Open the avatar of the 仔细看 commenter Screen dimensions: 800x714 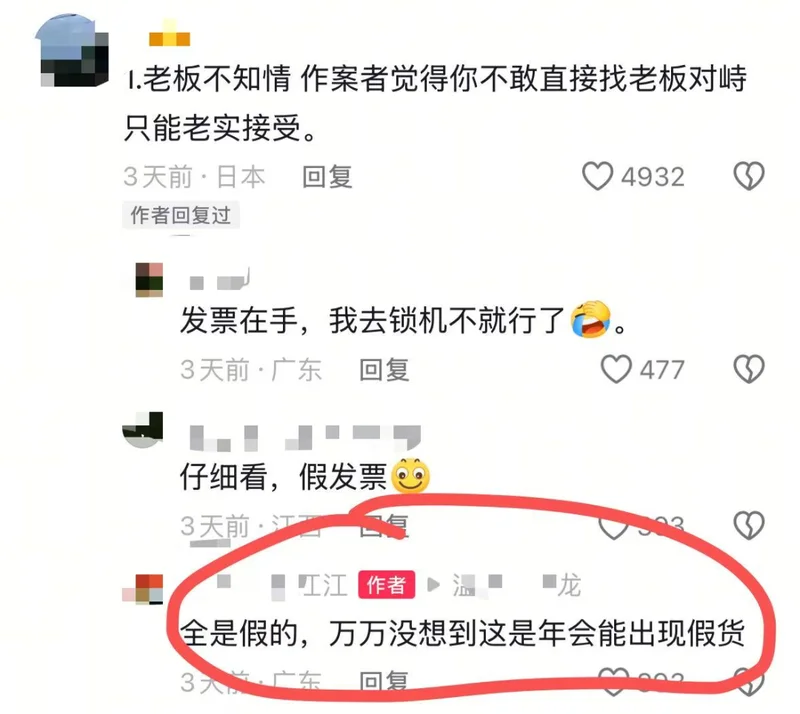pos(142,426)
